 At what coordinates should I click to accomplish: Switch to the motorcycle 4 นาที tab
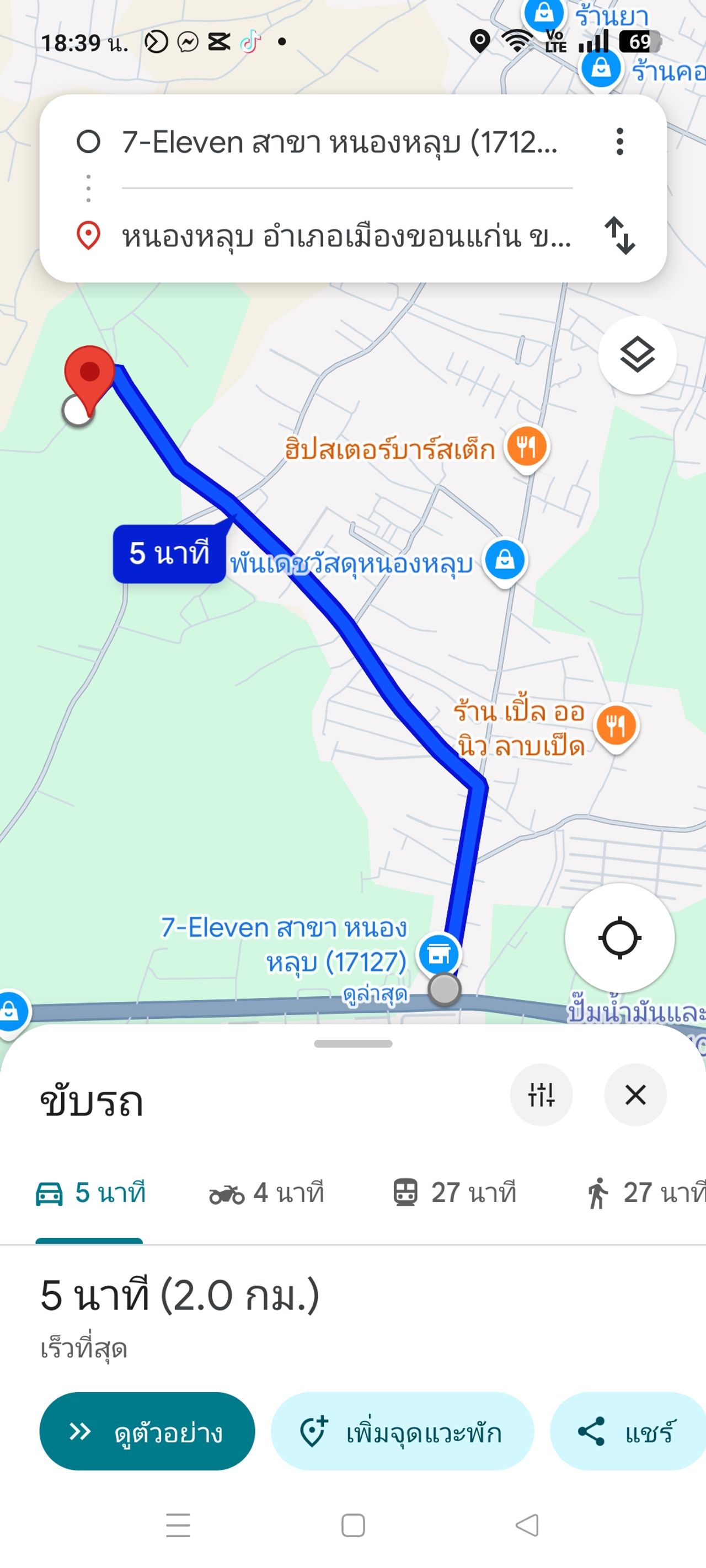(266, 1193)
